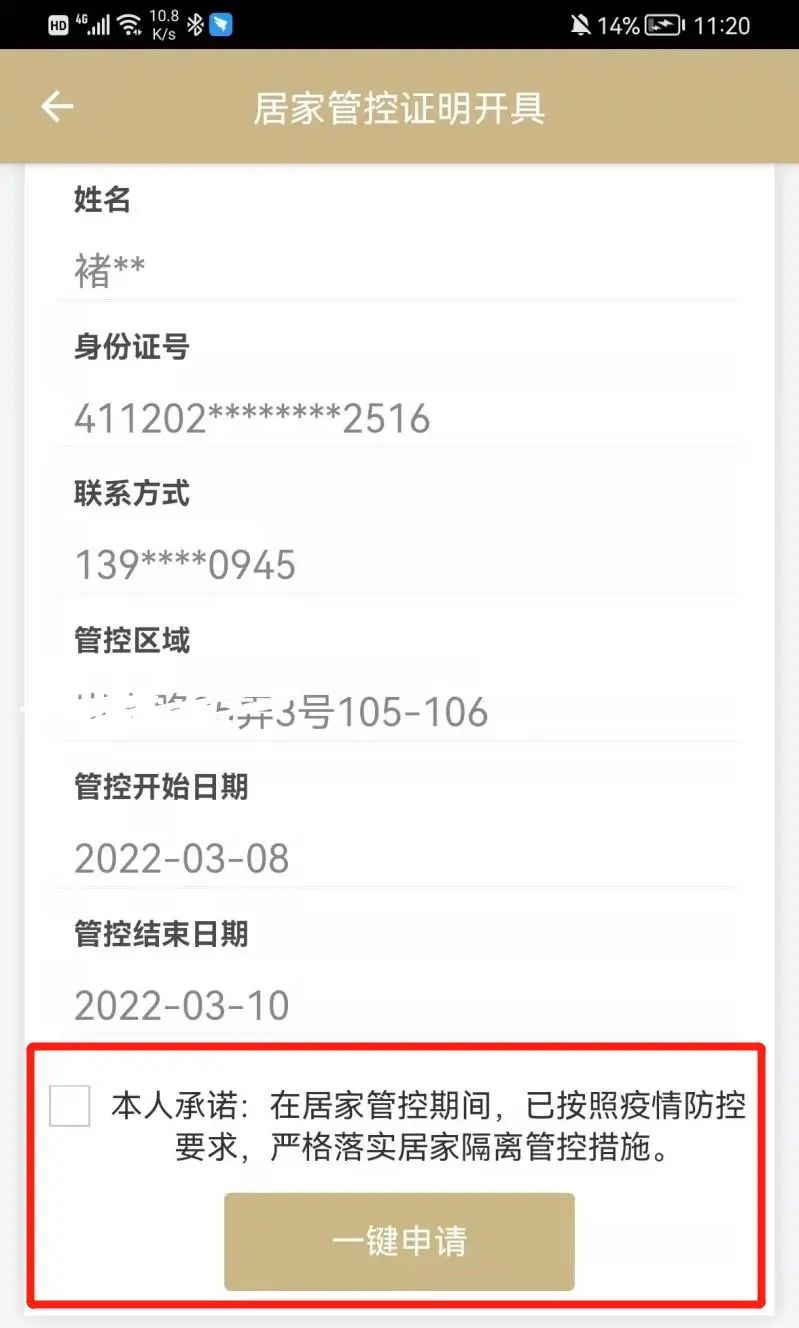This screenshot has width=799, height=1328.
Task: Go back using the top-left arrow
Action: tap(57, 106)
